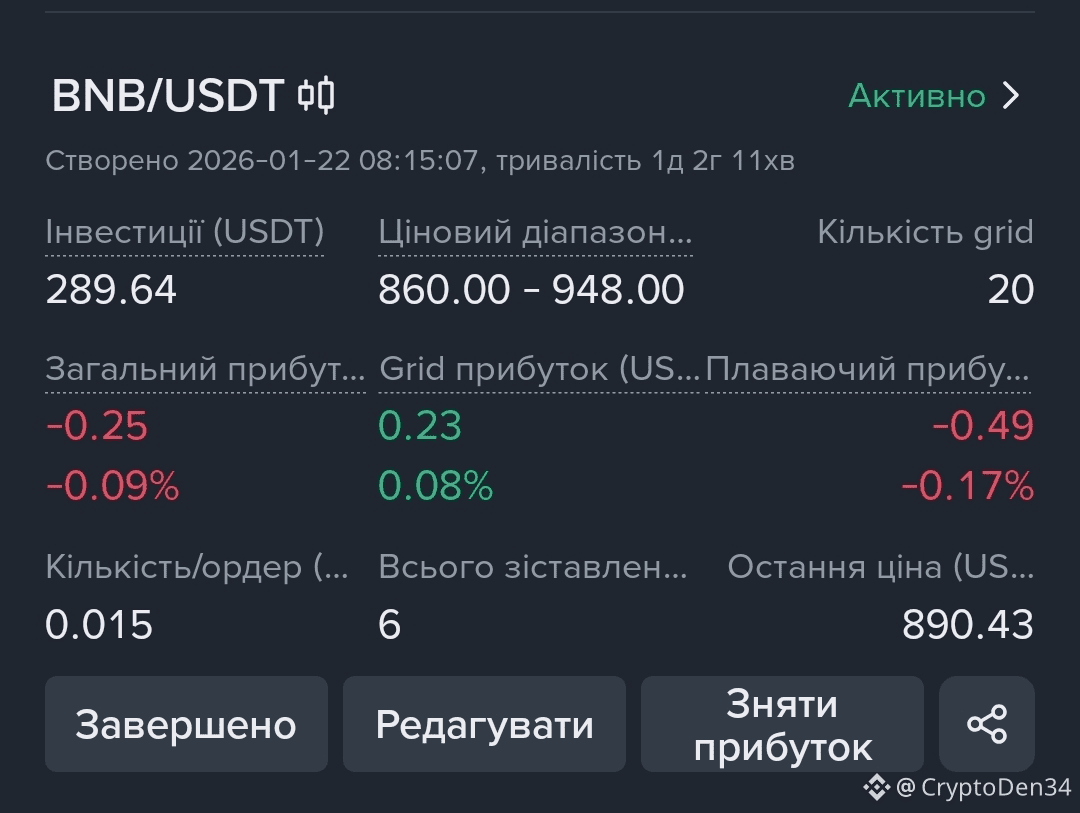The height and width of the screenshot is (813, 1080).
Task: Open the Активно status details
Action: (934, 96)
